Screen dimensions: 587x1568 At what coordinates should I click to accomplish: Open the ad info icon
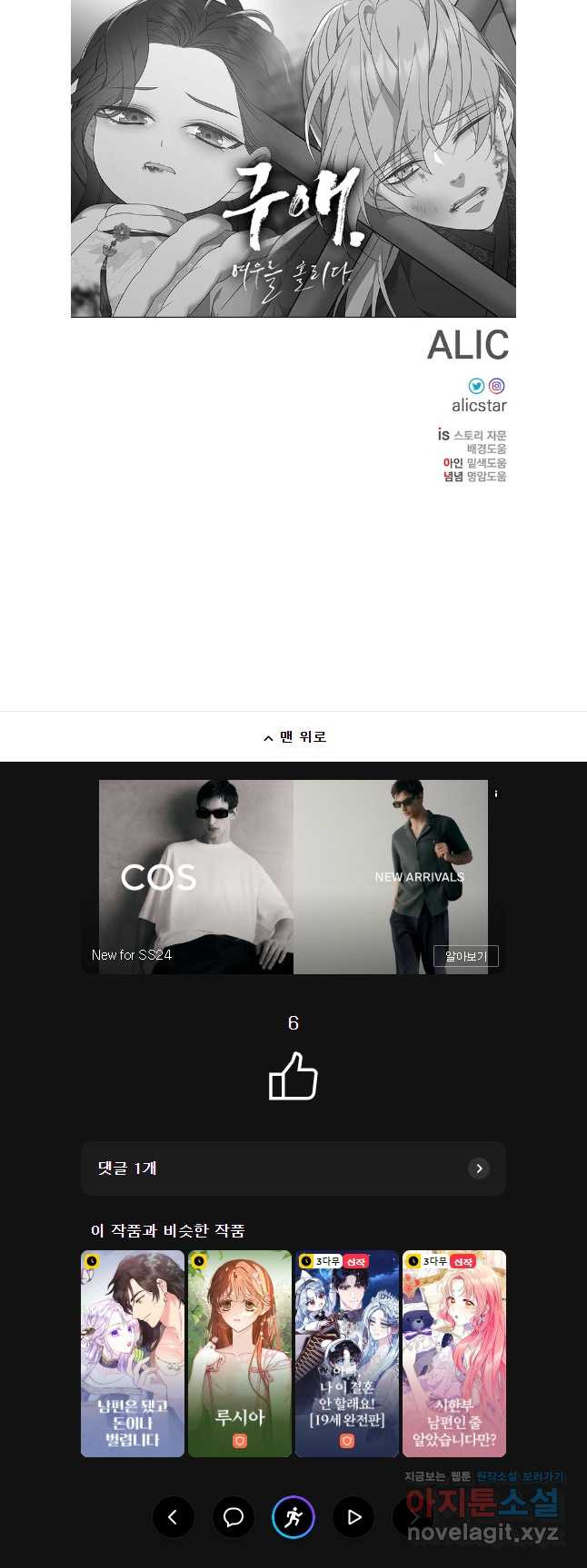click(496, 794)
